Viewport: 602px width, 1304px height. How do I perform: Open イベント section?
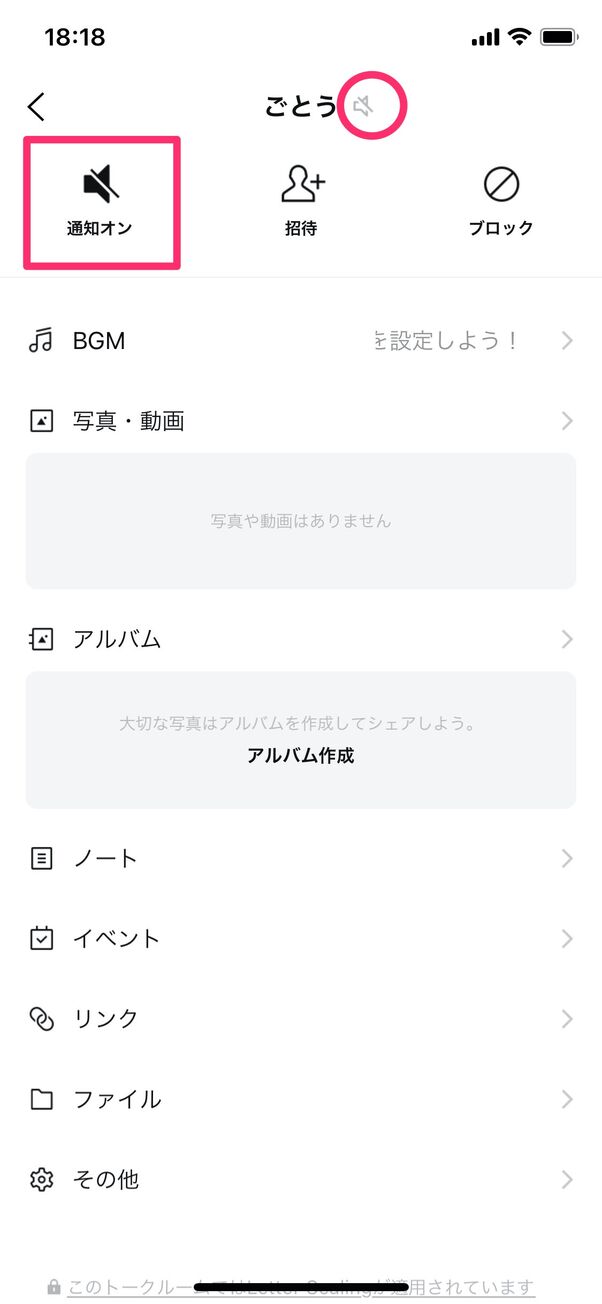301,938
